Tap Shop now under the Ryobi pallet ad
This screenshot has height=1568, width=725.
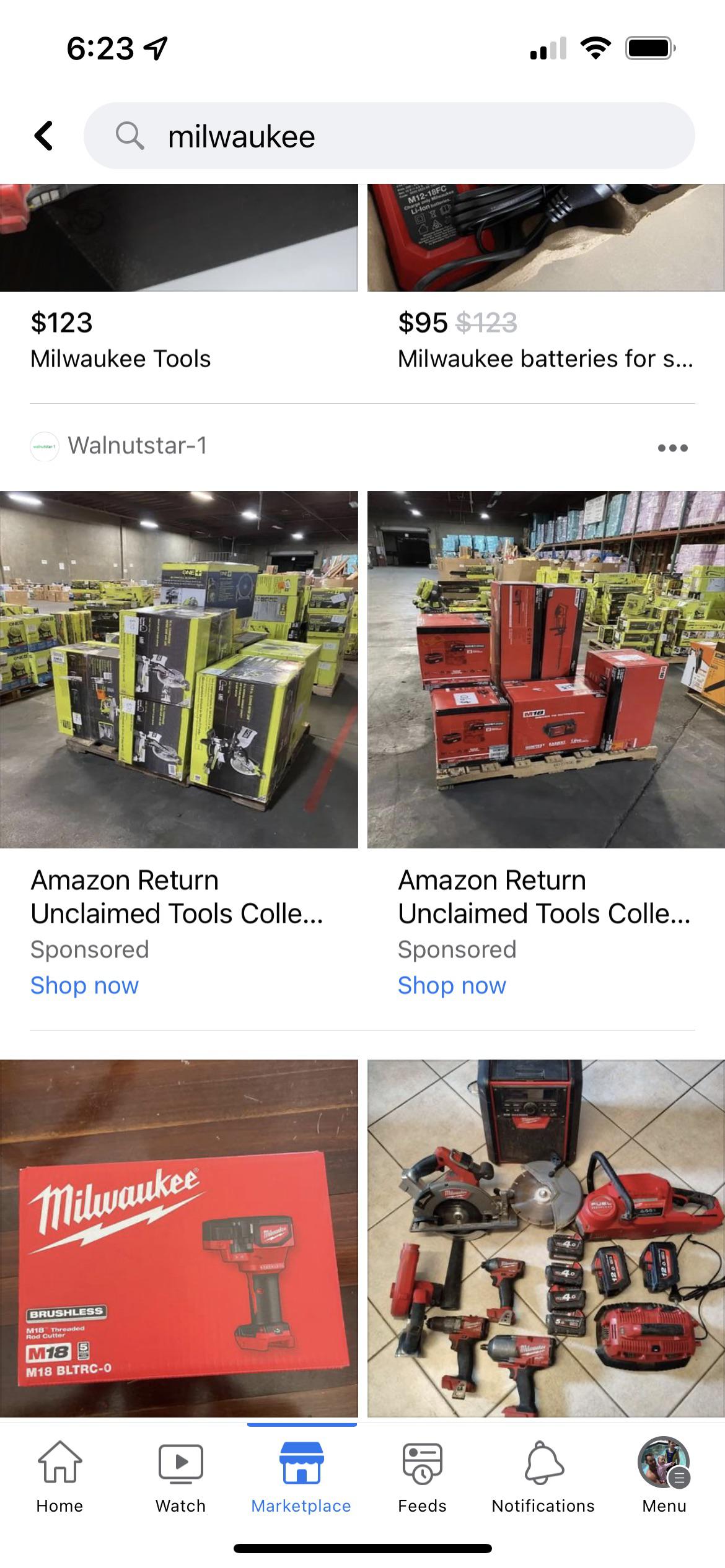point(85,985)
